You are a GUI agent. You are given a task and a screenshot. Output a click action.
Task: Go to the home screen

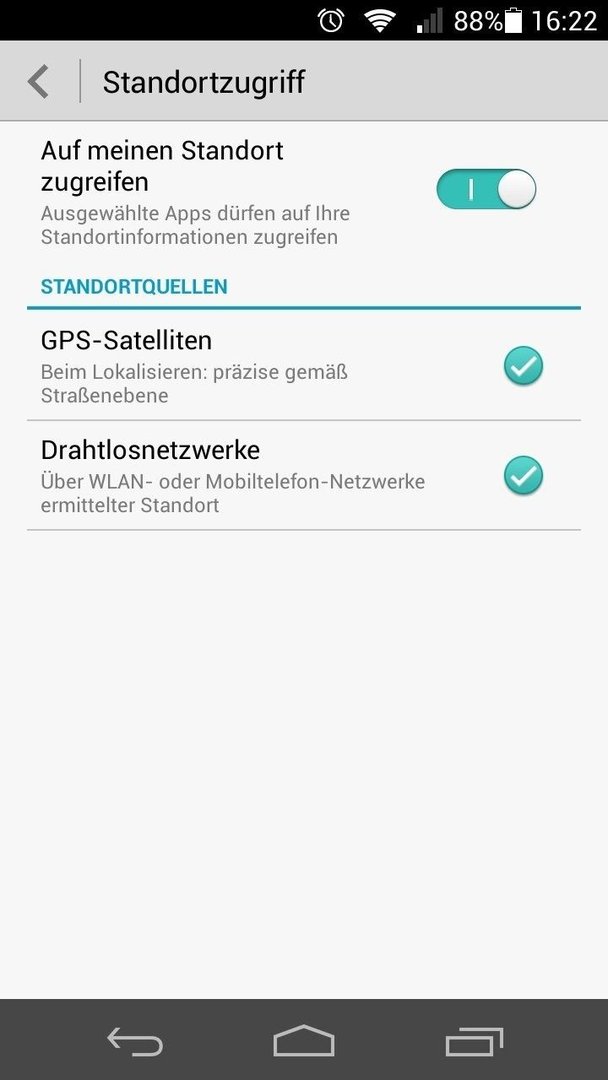tap(304, 1041)
